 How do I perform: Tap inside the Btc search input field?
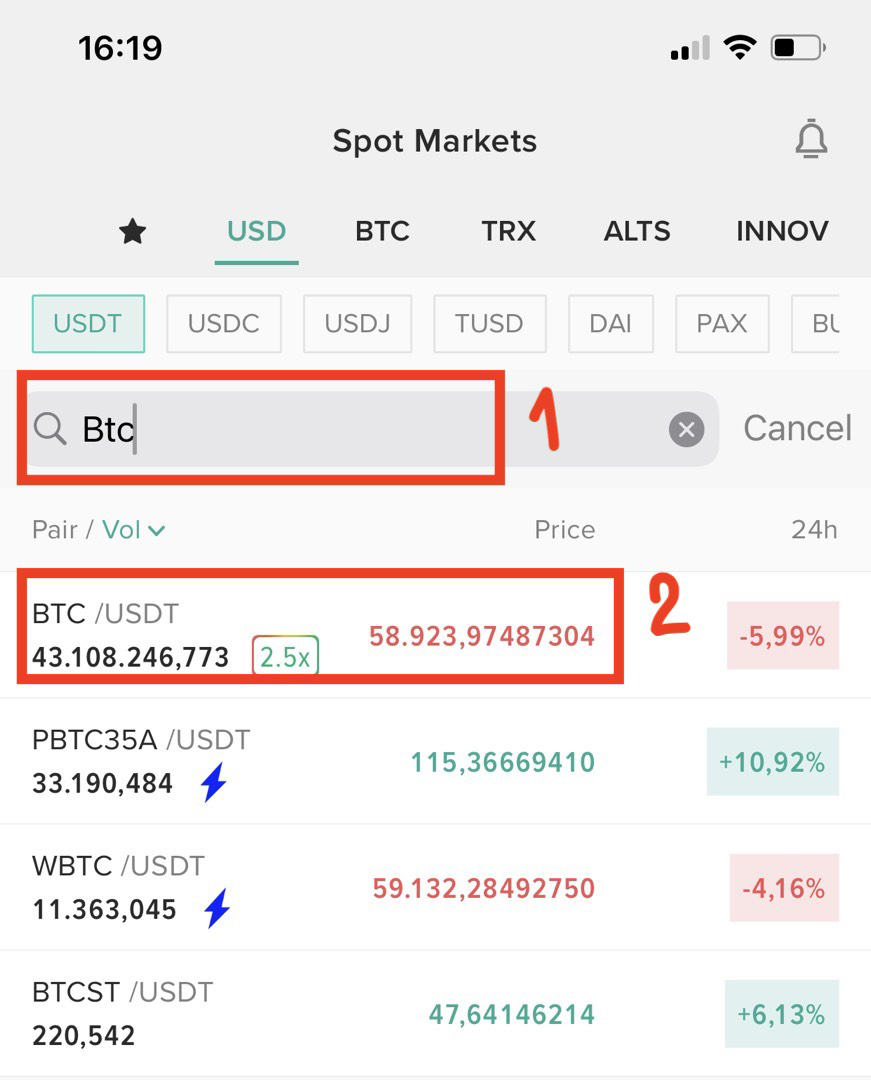[250, 429]
